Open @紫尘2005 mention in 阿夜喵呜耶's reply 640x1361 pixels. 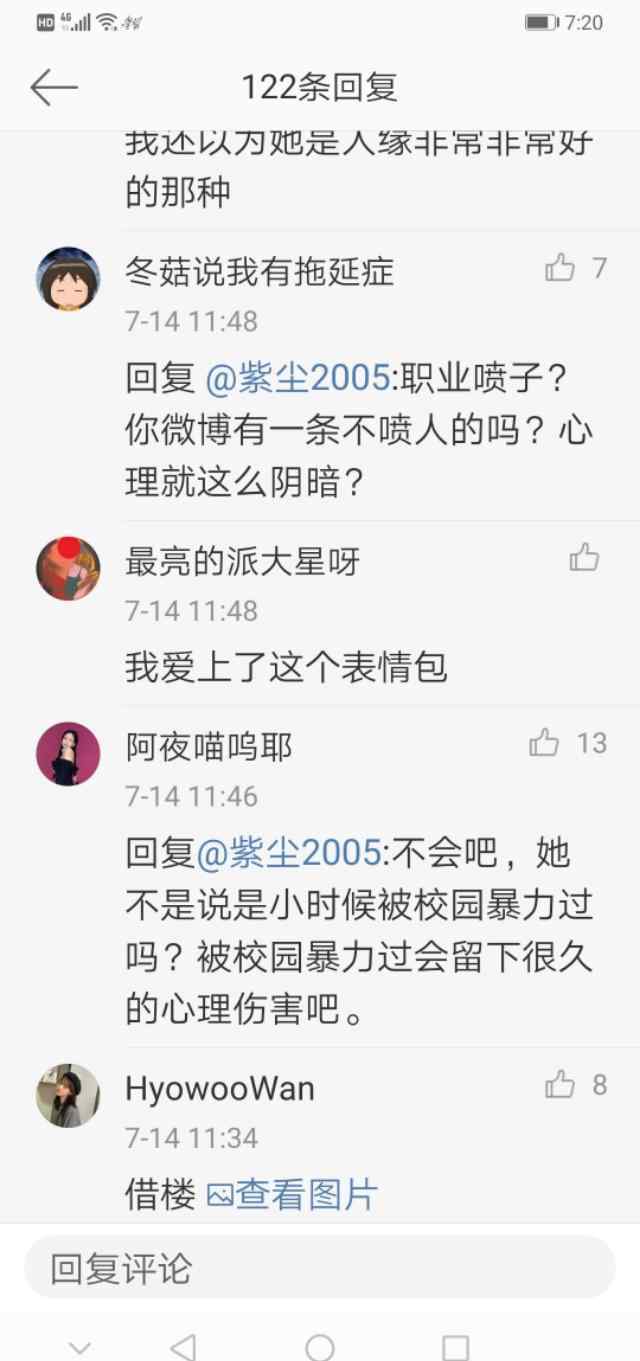click(x=288, y=853)
